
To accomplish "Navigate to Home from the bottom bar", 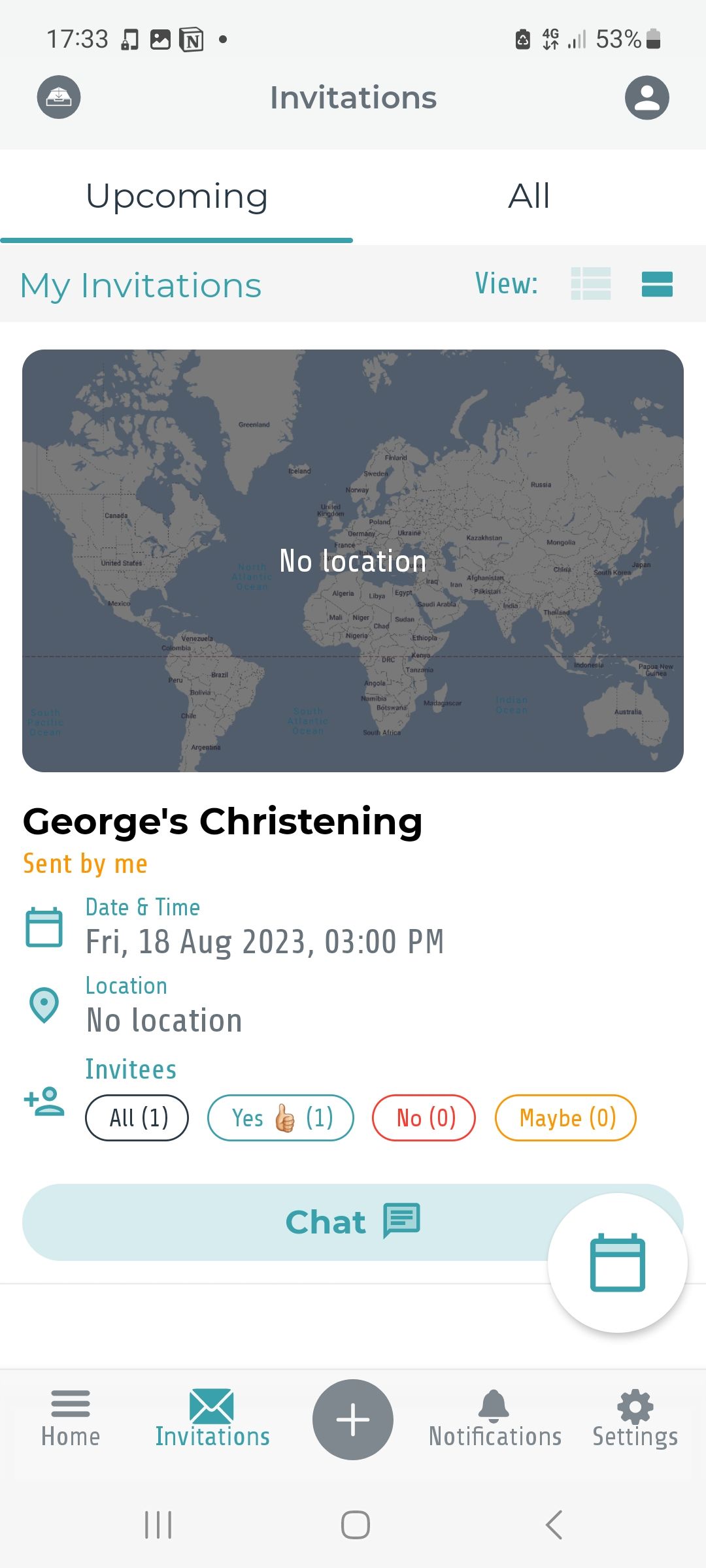I will coord(71,1418).
